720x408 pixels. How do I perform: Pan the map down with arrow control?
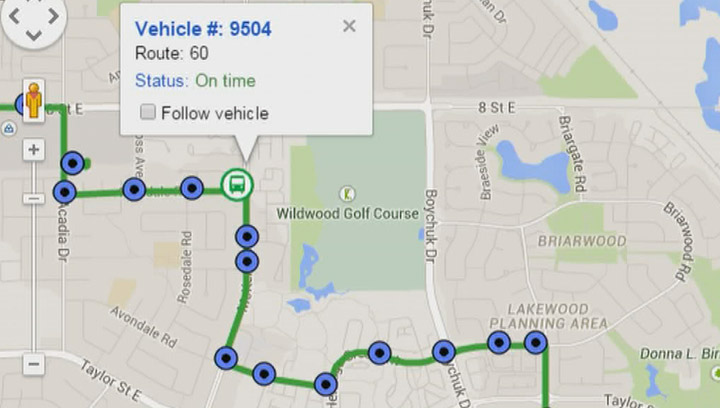pos(33,36)
